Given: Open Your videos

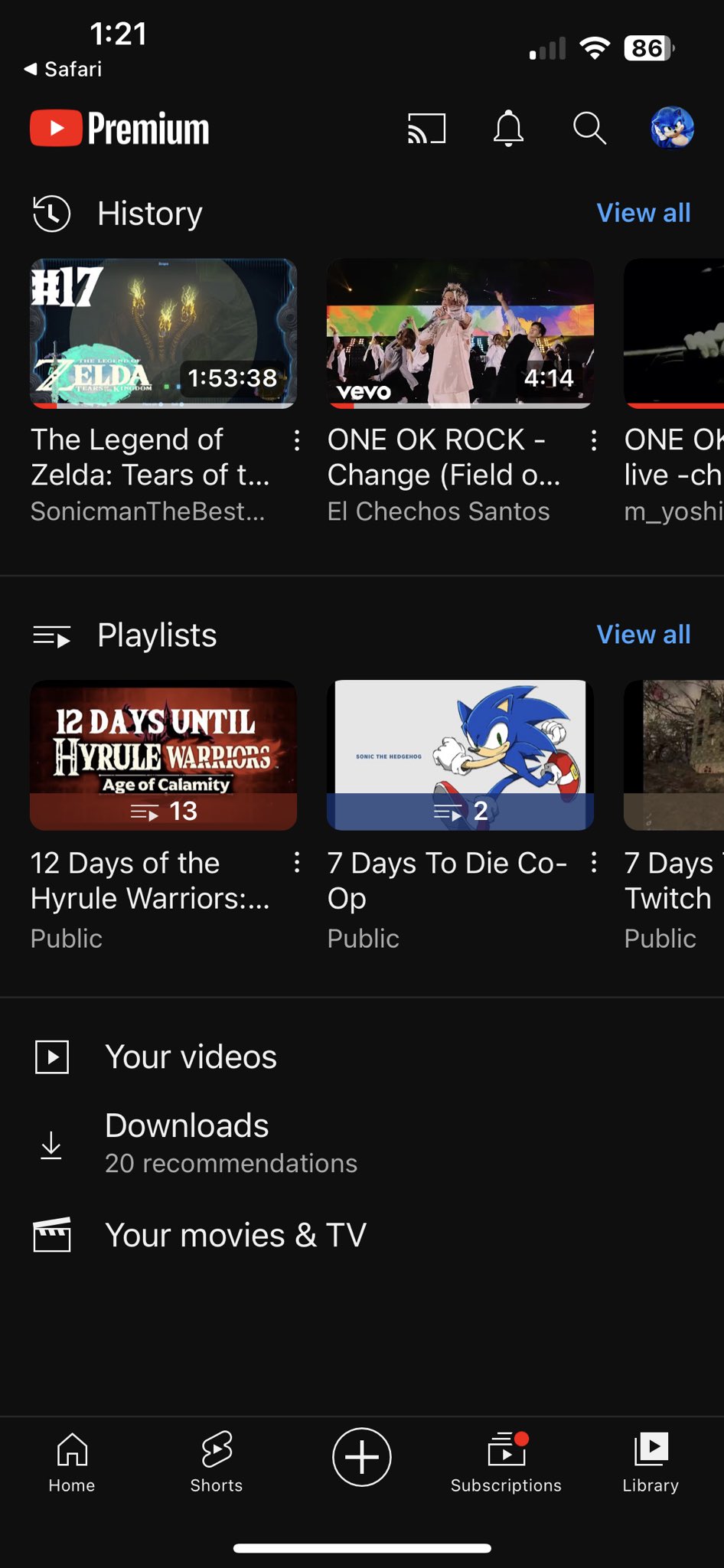Looking at the screenshot, I should coord(362,1057).
